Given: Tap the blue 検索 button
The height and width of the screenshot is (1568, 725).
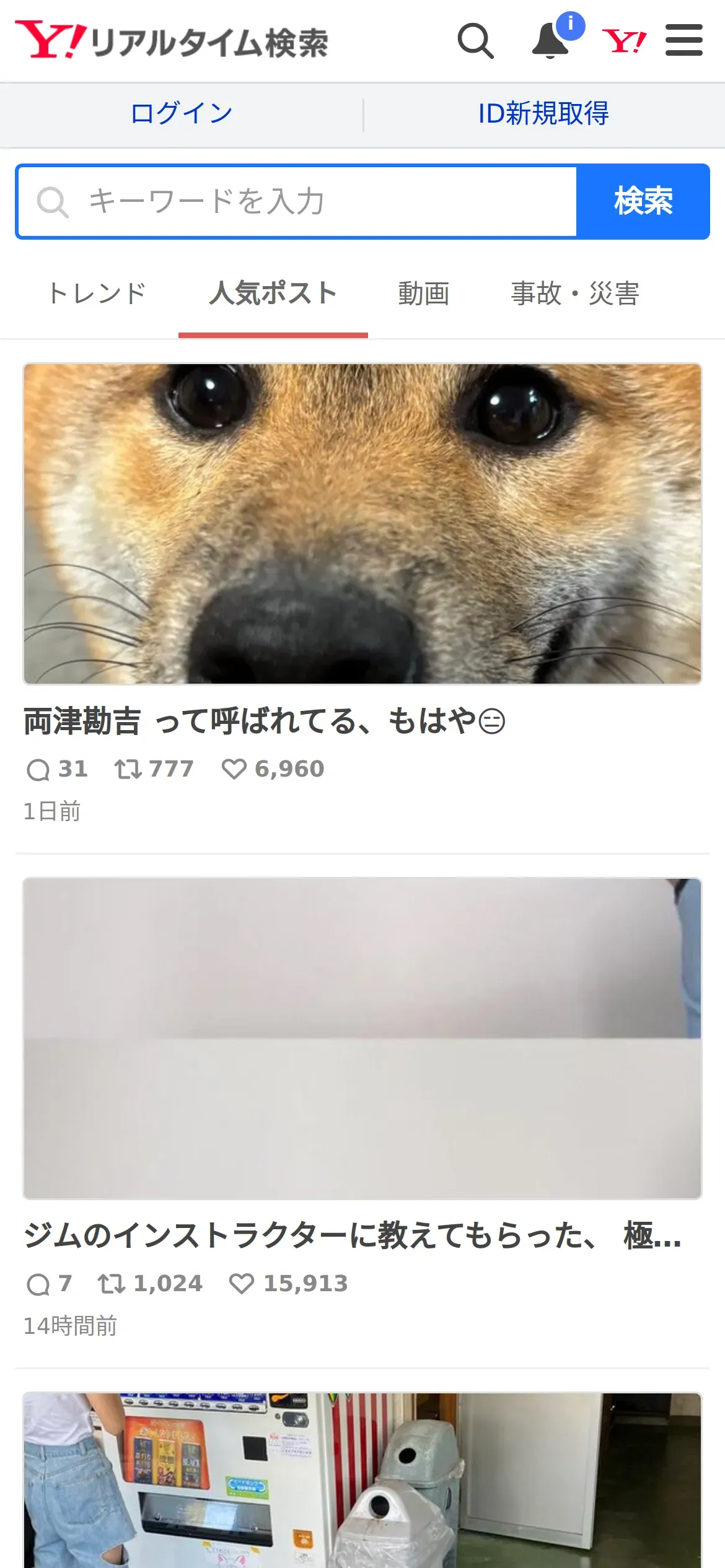Looking at the screenshot, I should pos(643,202).
